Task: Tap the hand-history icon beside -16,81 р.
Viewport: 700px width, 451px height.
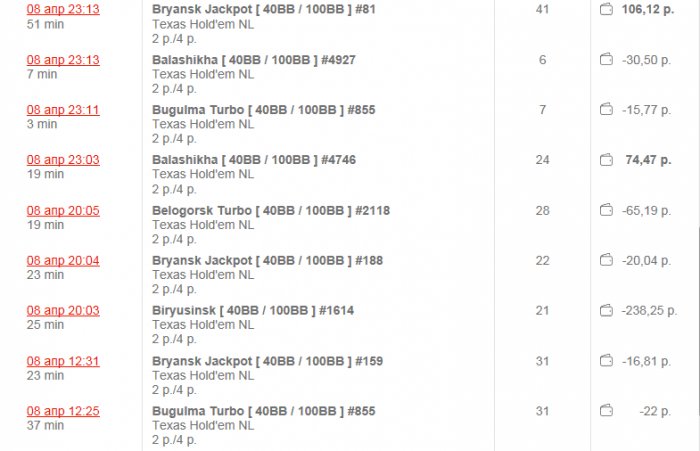Action: pyautogui.click(x=605, y=361)
